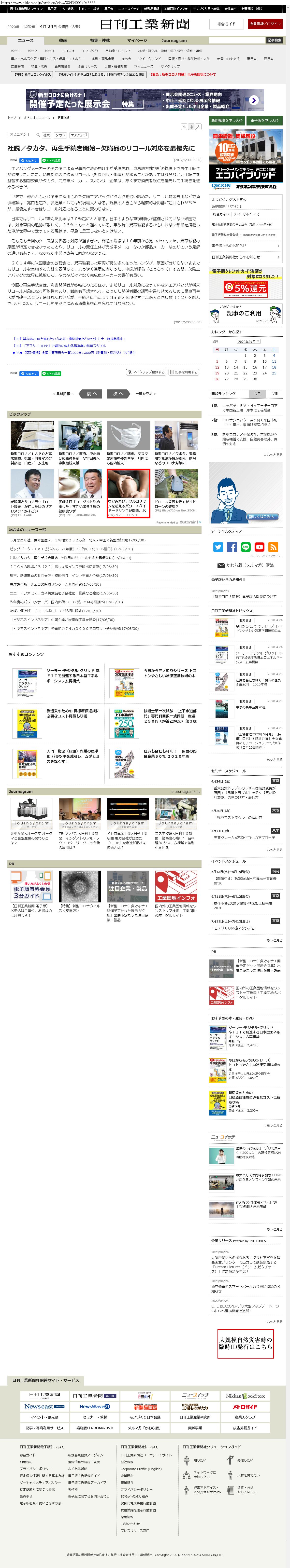The width and height of the screenshot is (290, 1568).
Task: Tap the 記事検索 search button
Action: tap(274, 40)
